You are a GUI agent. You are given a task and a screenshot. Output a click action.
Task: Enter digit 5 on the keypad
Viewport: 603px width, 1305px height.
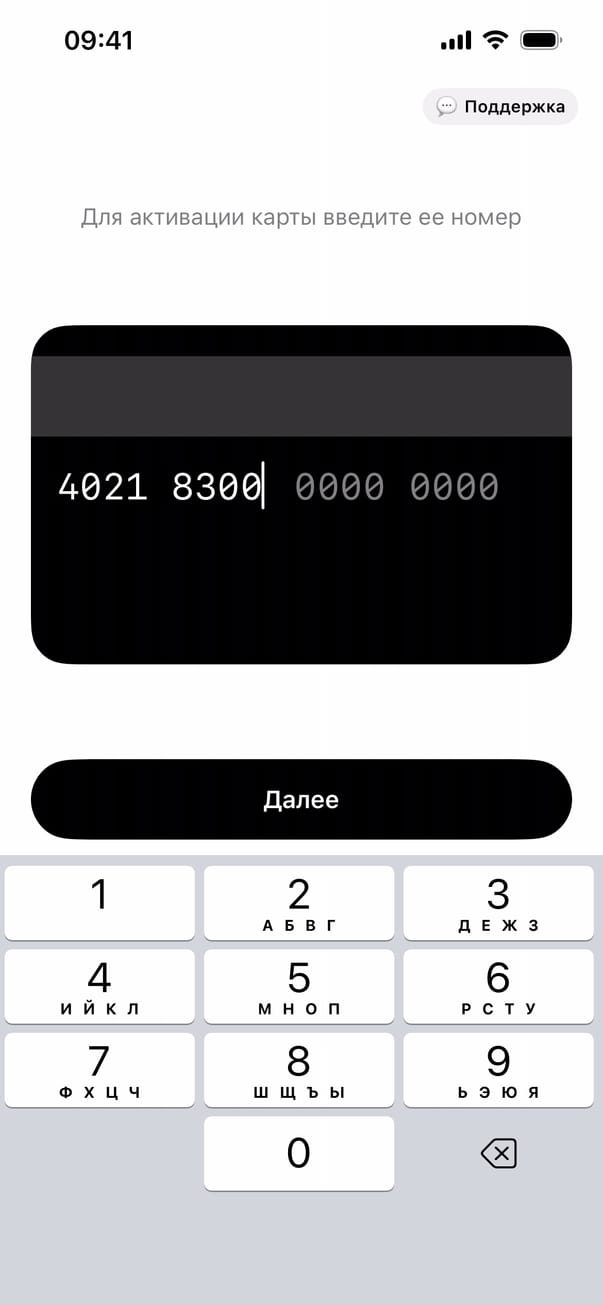299,986
